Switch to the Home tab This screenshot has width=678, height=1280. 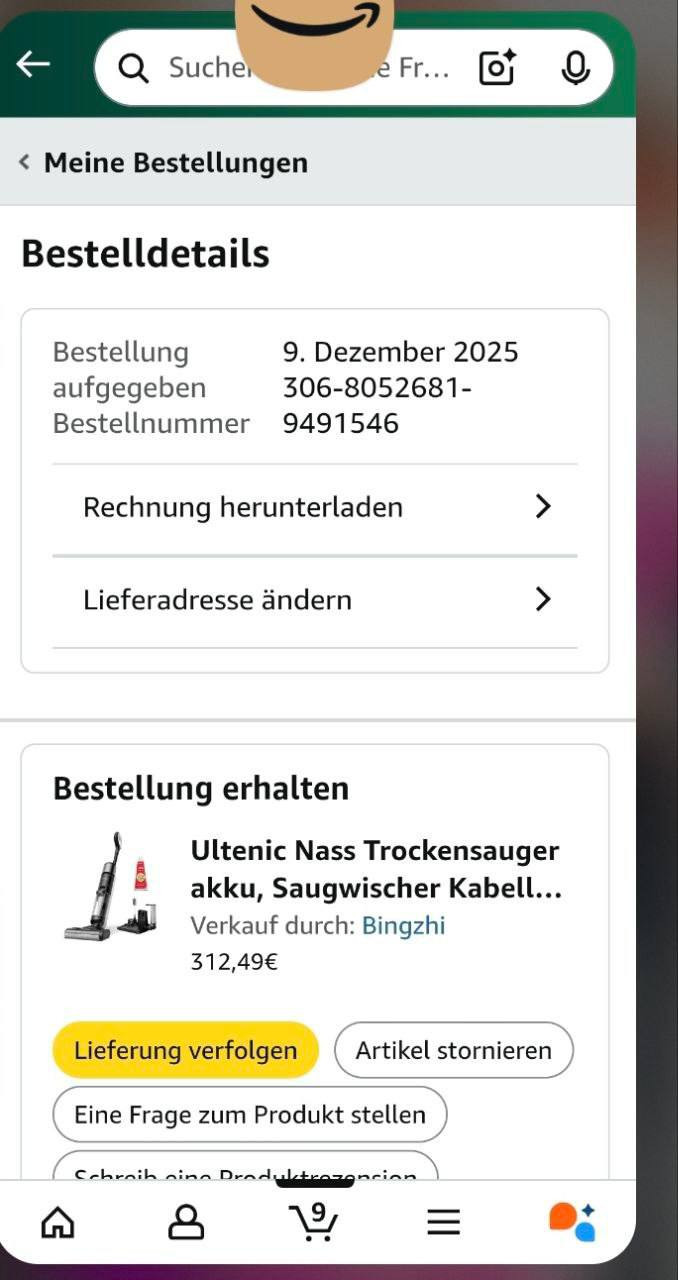57,1221
